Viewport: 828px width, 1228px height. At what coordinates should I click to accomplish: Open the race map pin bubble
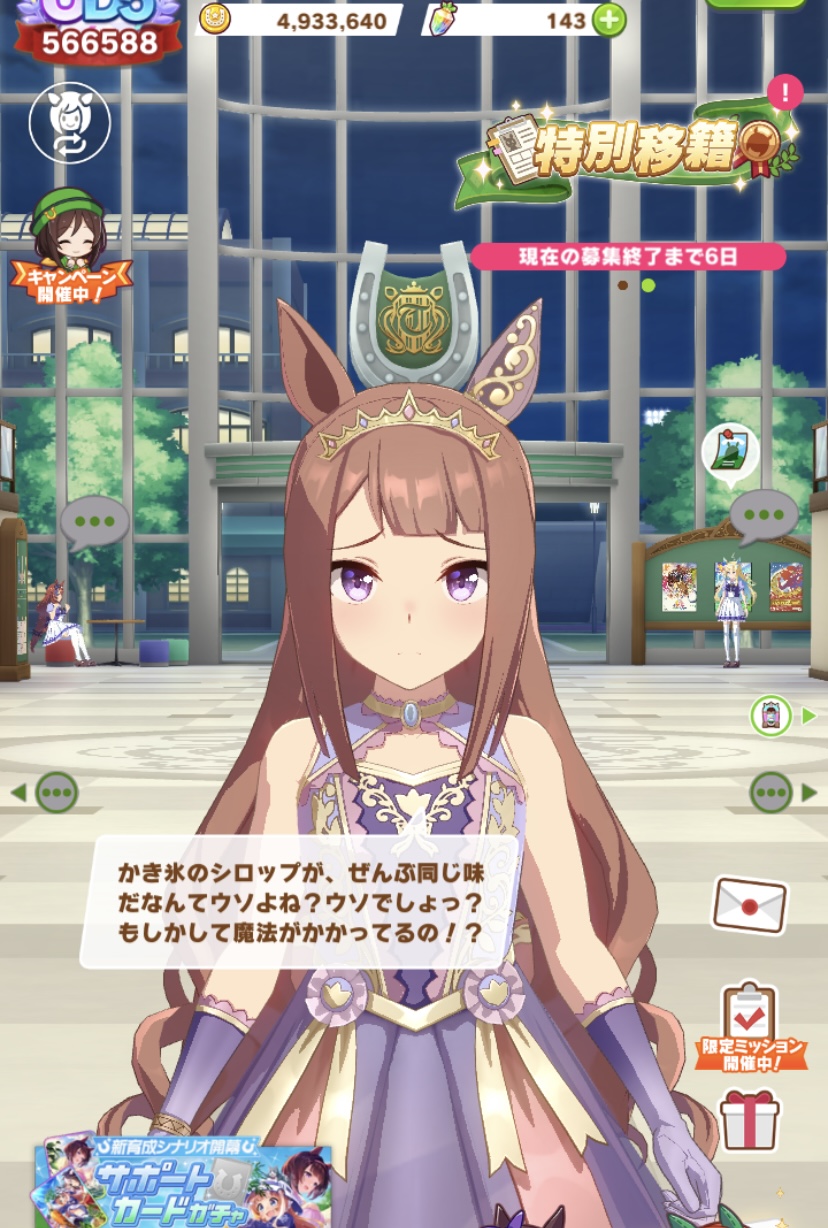(x=726, y=451)
